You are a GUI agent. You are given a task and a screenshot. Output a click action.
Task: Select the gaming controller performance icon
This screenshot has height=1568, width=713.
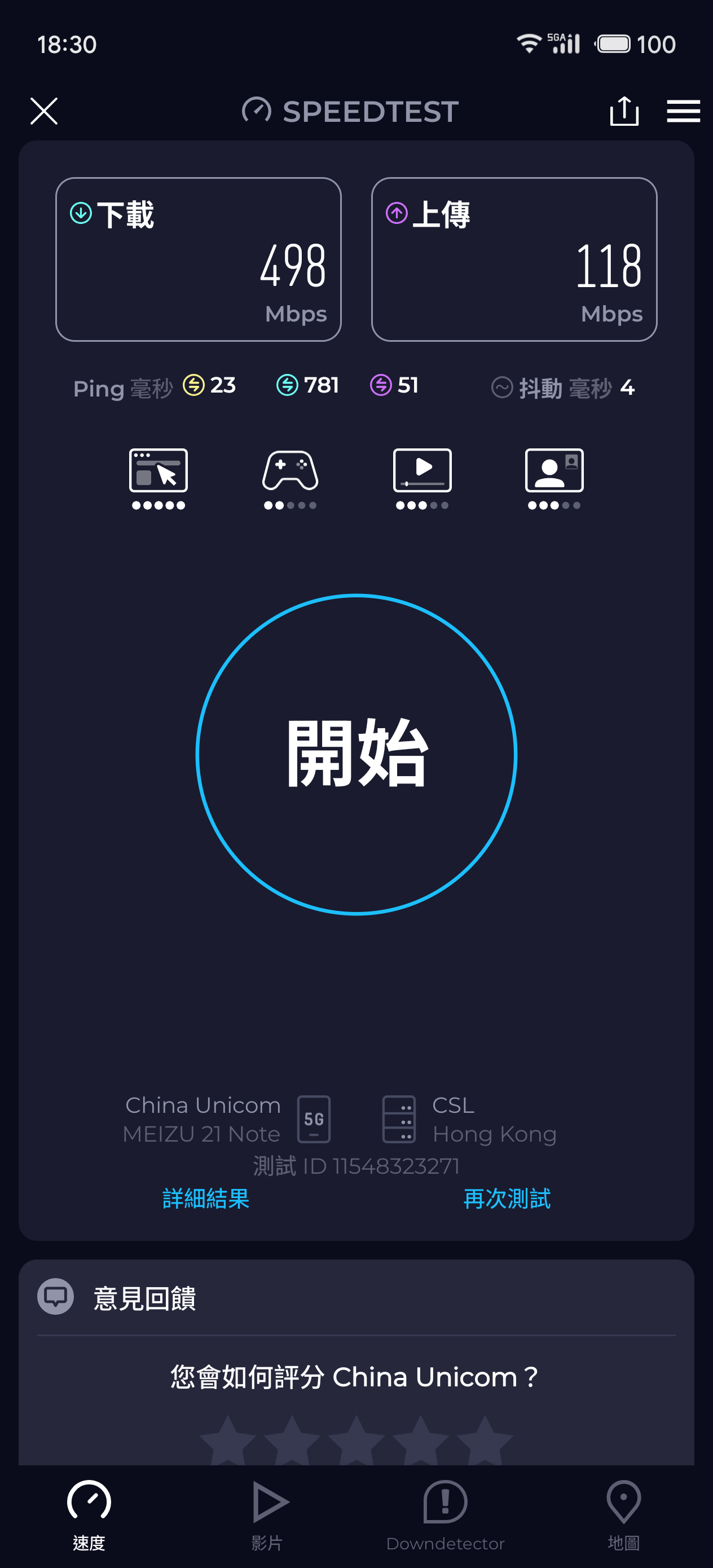[291, 470]
